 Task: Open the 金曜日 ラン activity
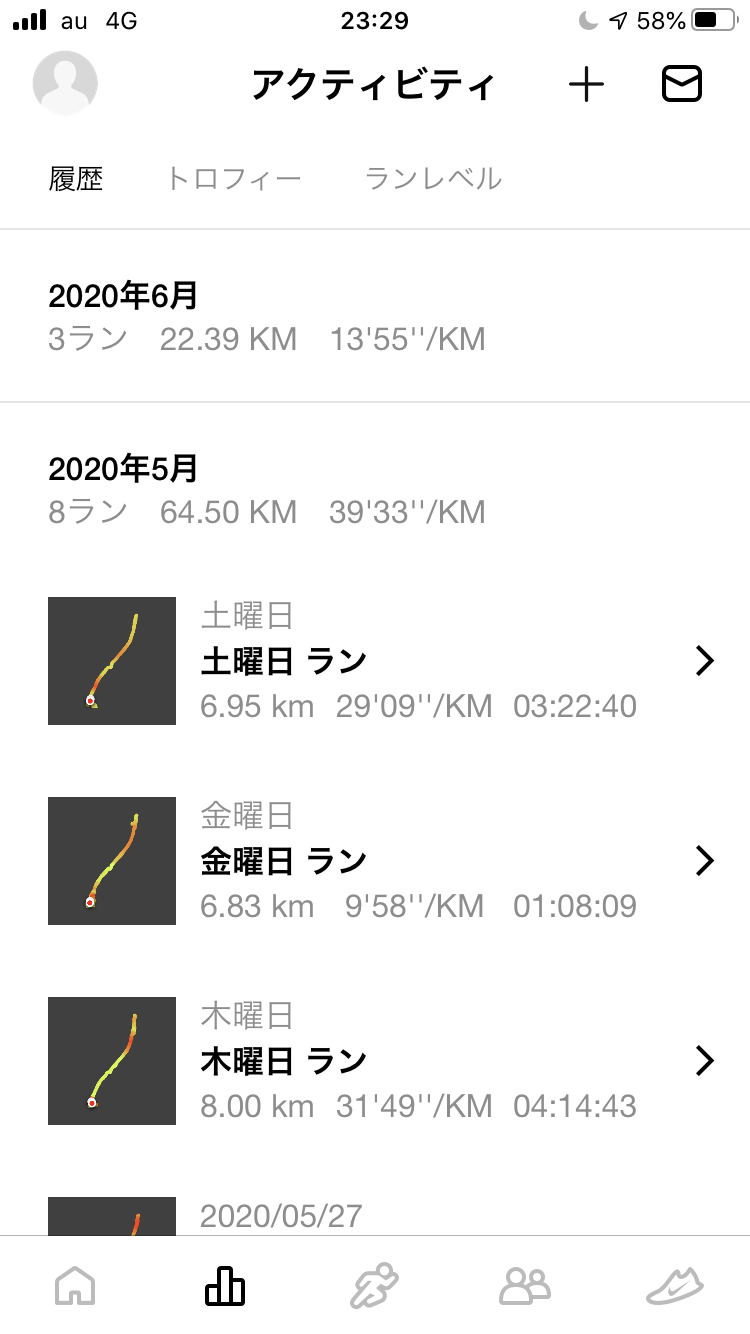(375, 861)
